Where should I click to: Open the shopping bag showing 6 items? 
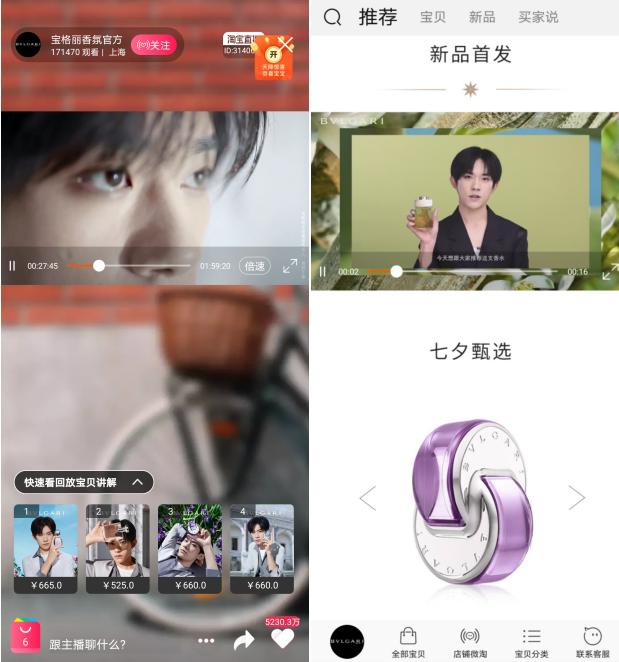pos(25,636)
